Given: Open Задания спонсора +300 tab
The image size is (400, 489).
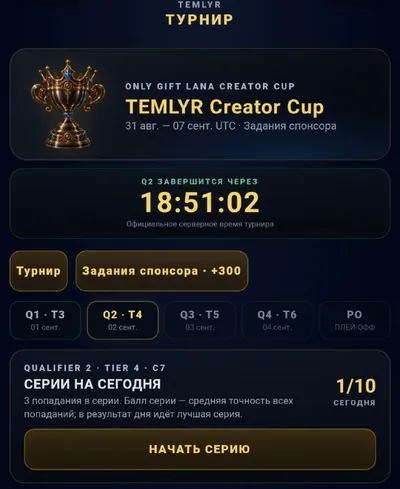Looking at the screenshot, I should point(162,271).
